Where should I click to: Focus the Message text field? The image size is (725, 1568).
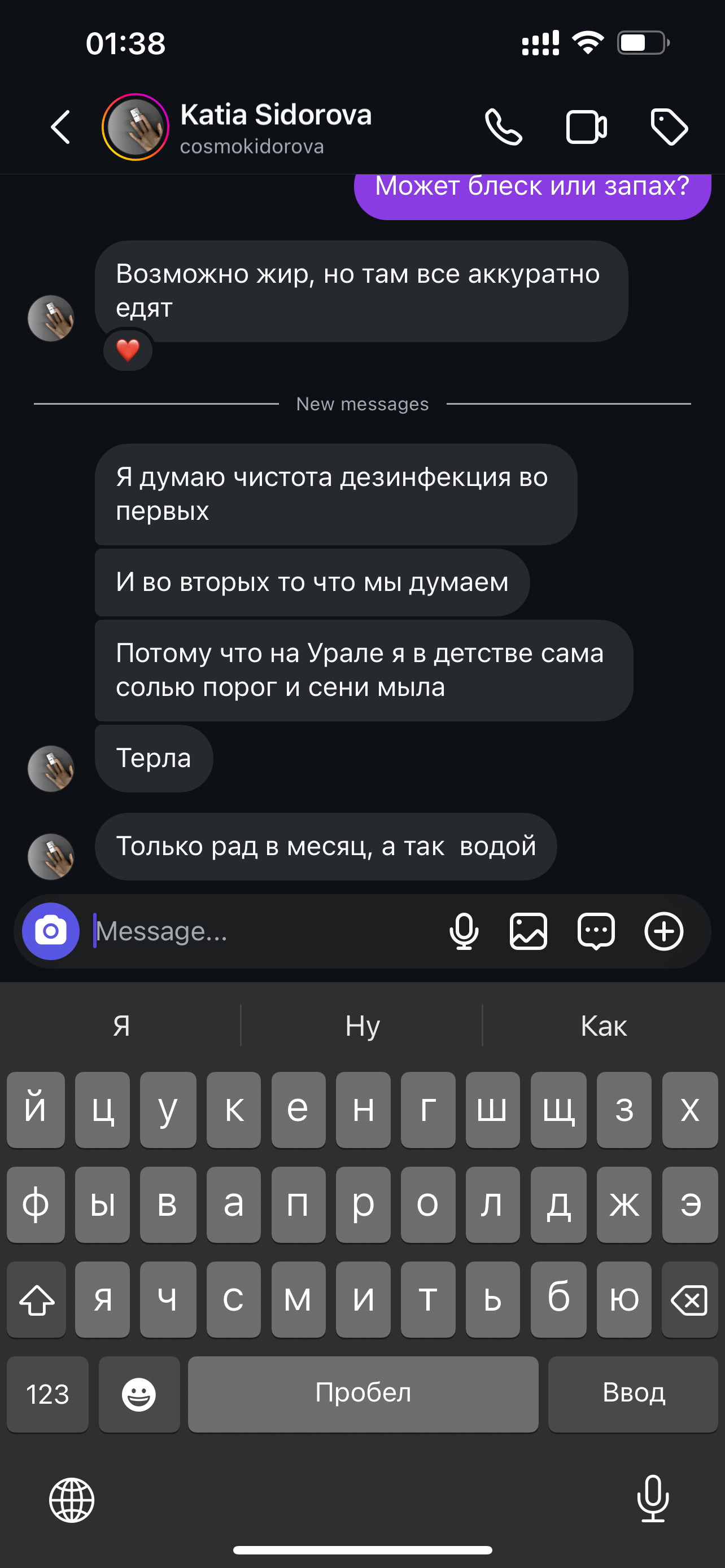[x=265, y=931]
